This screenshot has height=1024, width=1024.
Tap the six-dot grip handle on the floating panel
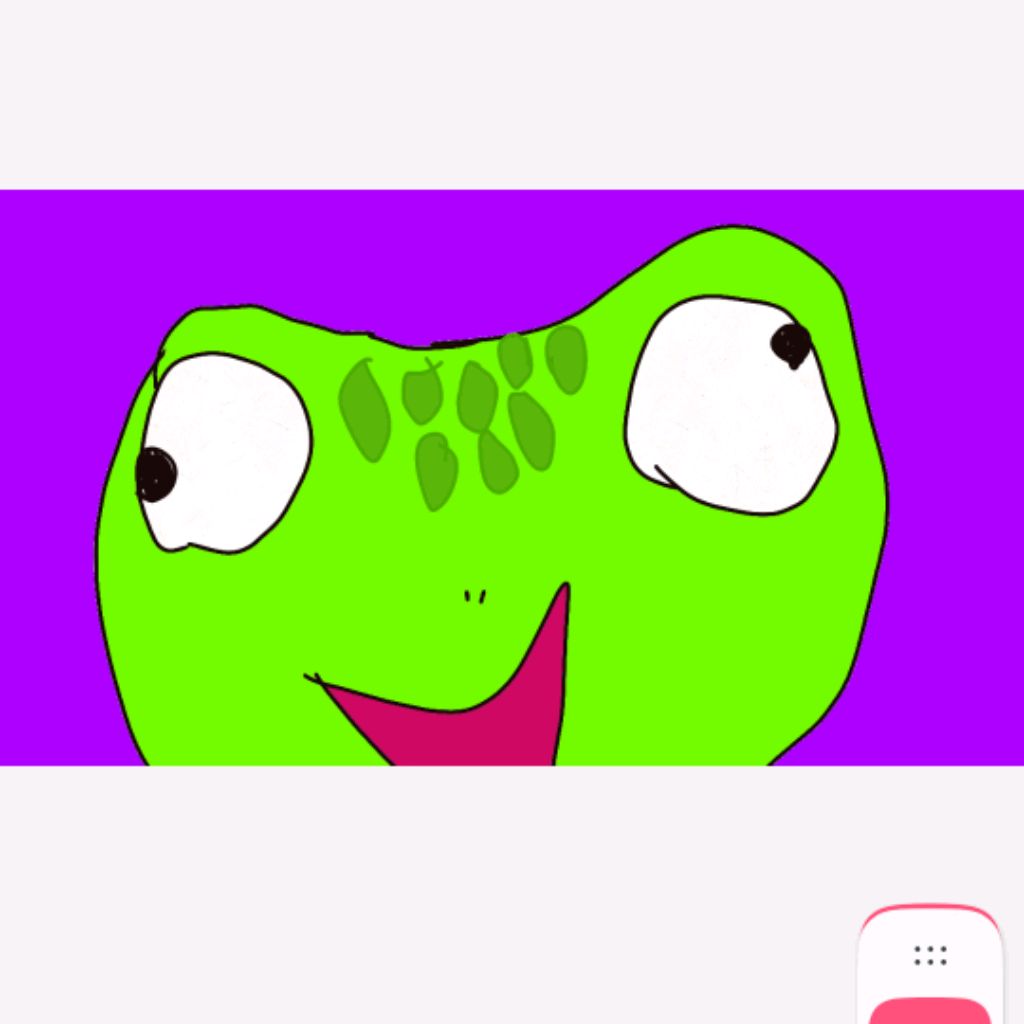(x=930, y=955)
